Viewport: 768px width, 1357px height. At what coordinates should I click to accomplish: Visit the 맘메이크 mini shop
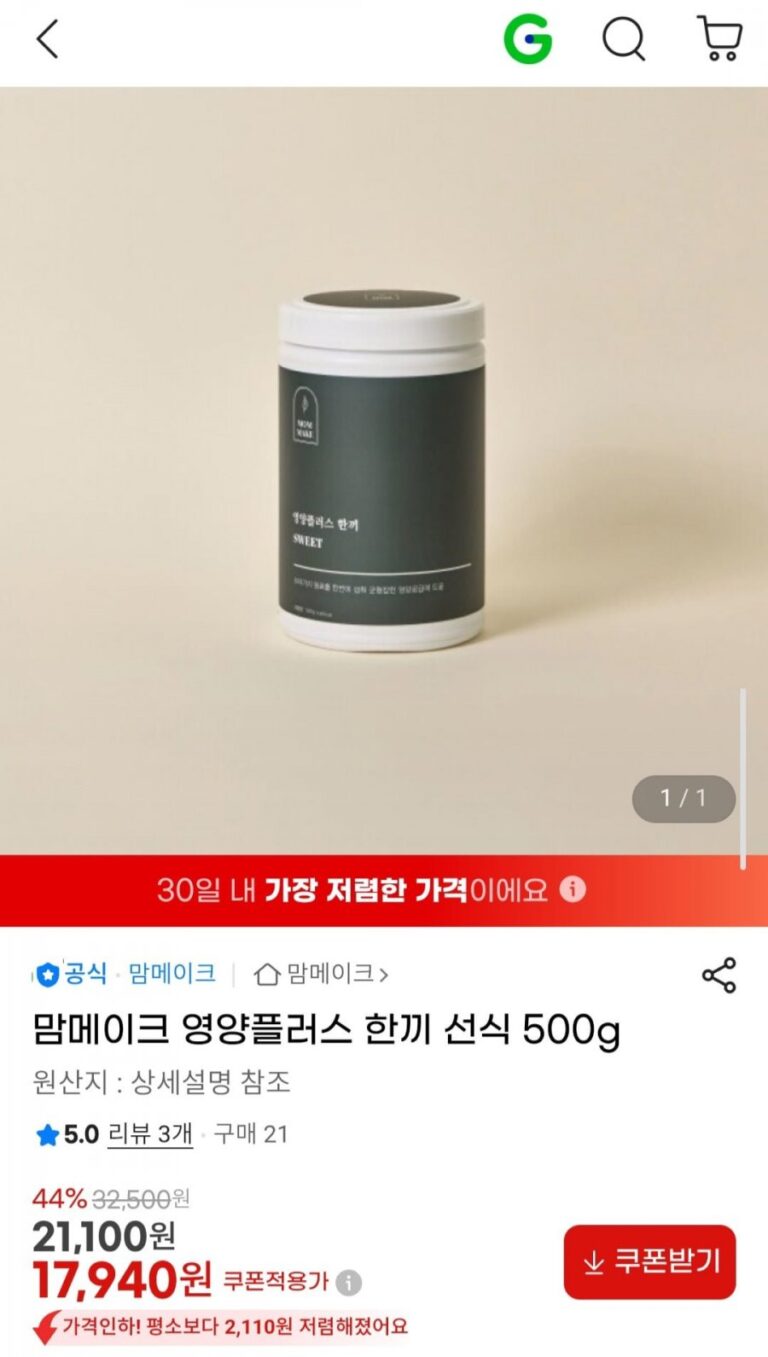coord(322,973)
